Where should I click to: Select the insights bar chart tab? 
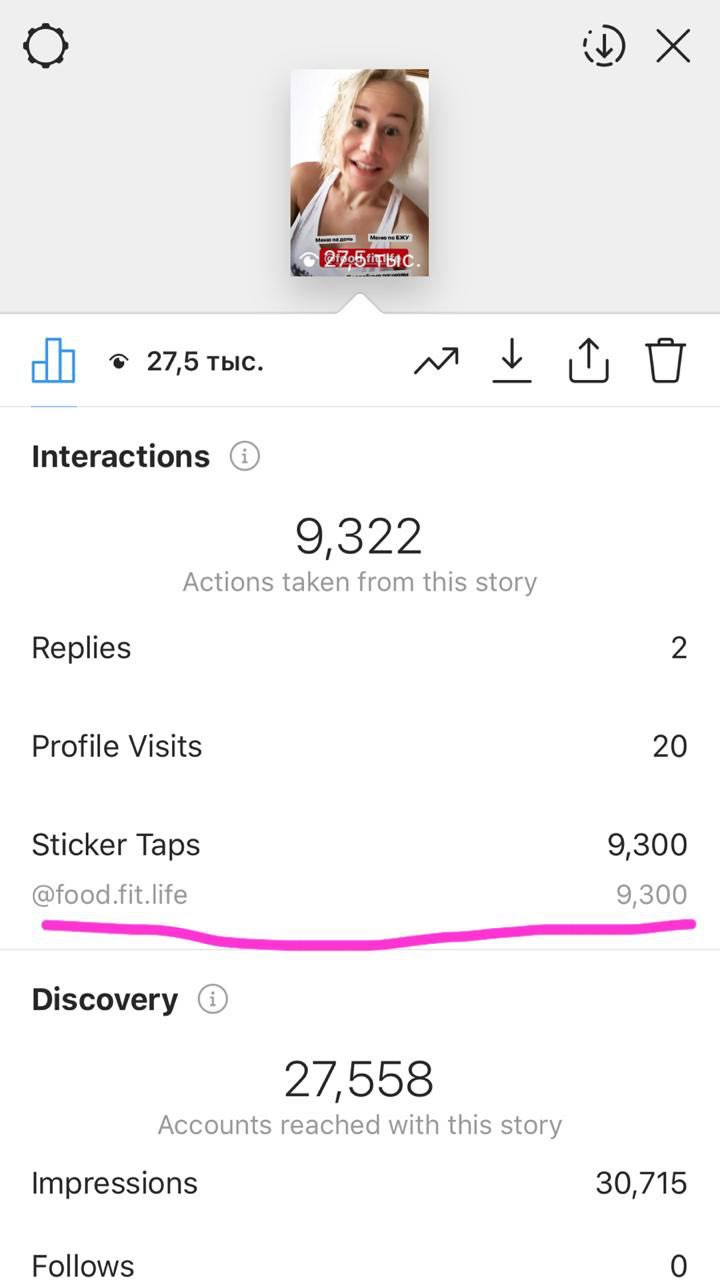click(54, 361)
